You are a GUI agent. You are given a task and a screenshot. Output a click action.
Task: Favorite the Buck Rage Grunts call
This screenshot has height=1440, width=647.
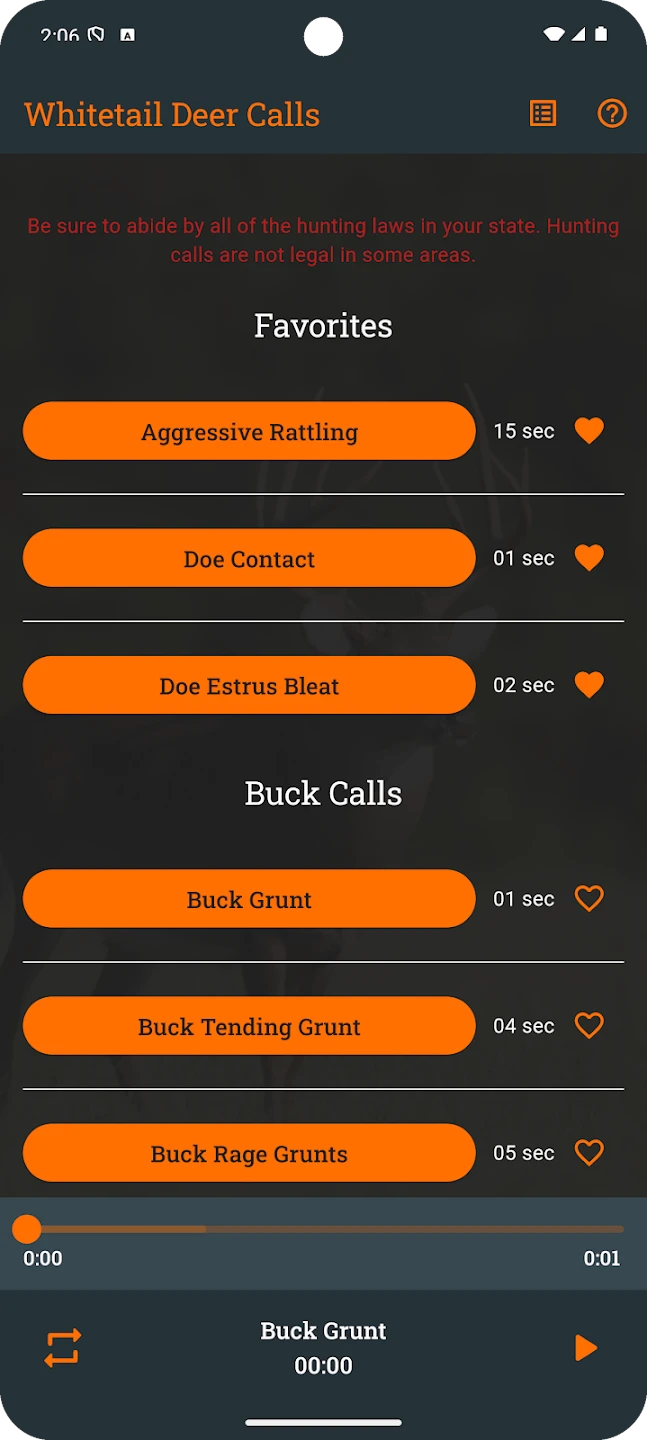[589, 1153]
